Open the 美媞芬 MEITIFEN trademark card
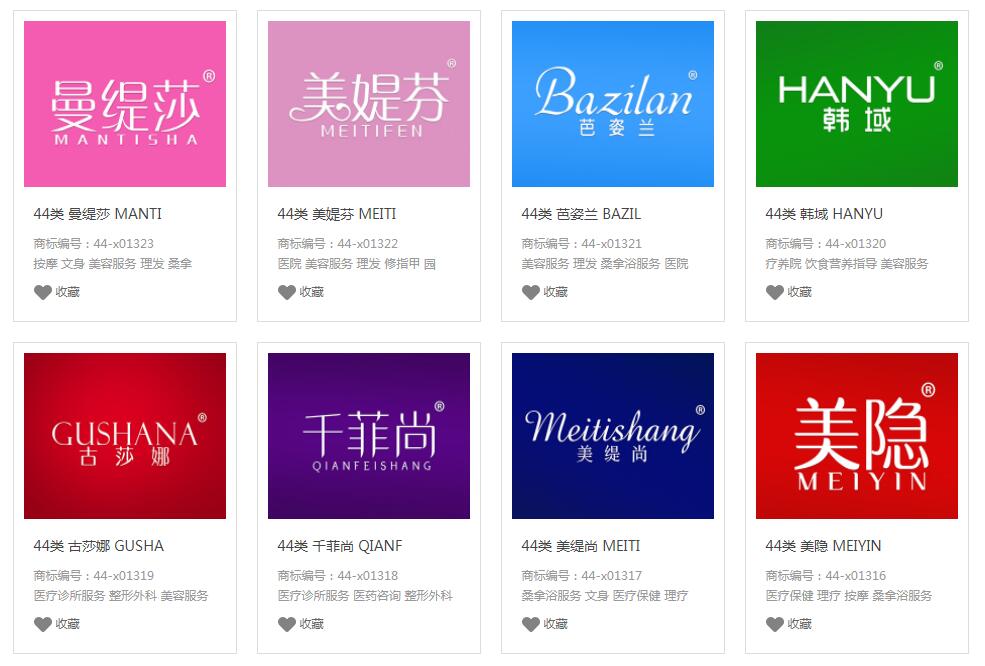Screen dimensions: 985x666 pyautogui.click(x=369, y=104)
